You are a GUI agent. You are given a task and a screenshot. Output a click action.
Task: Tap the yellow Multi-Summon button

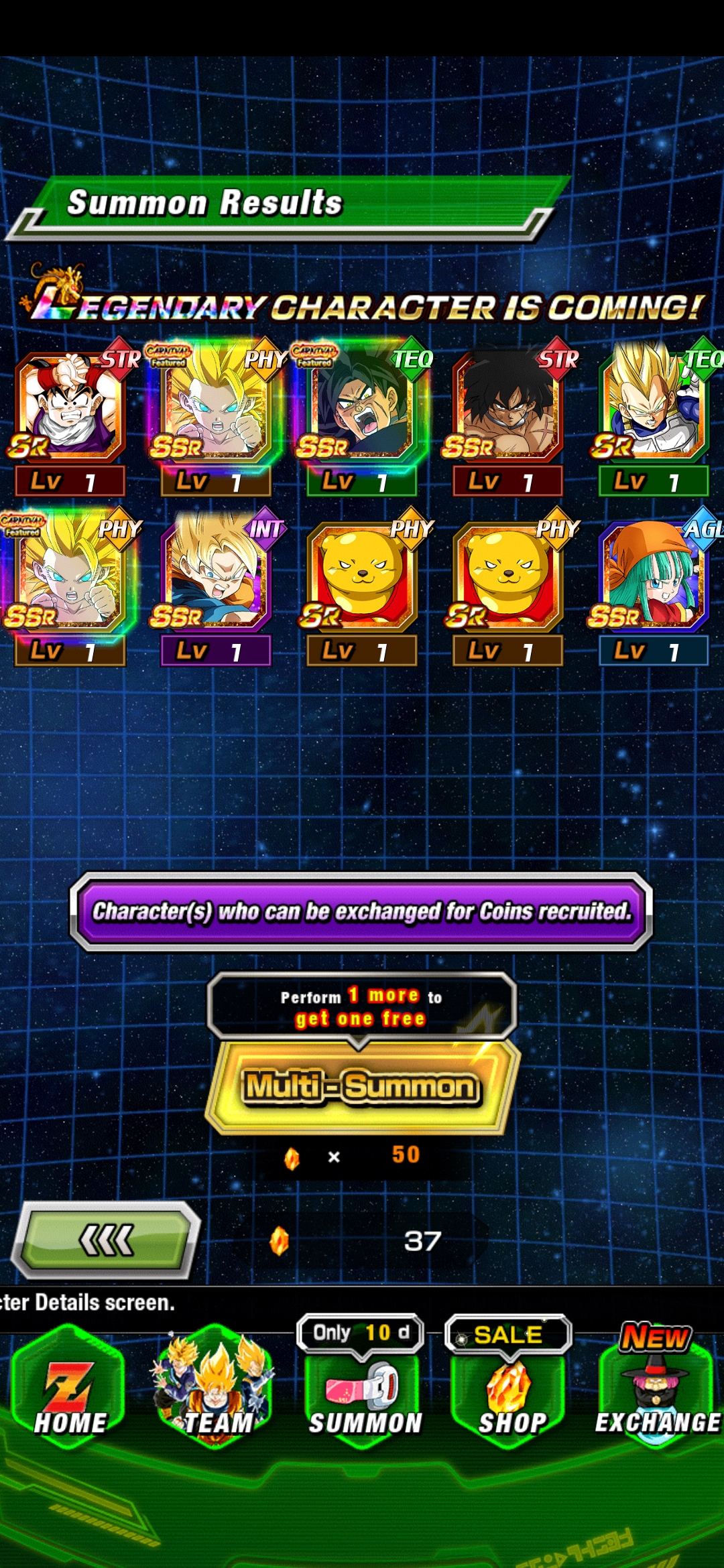click(x=362, y=1086)
